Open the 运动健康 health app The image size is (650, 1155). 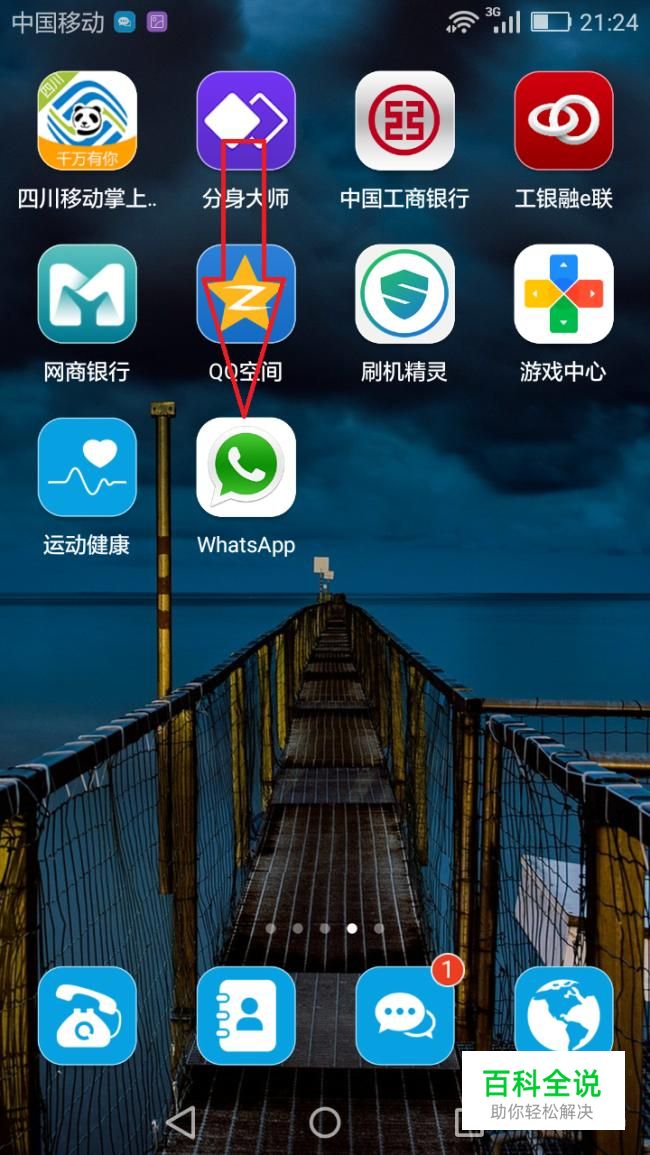[x=87, y=467]
